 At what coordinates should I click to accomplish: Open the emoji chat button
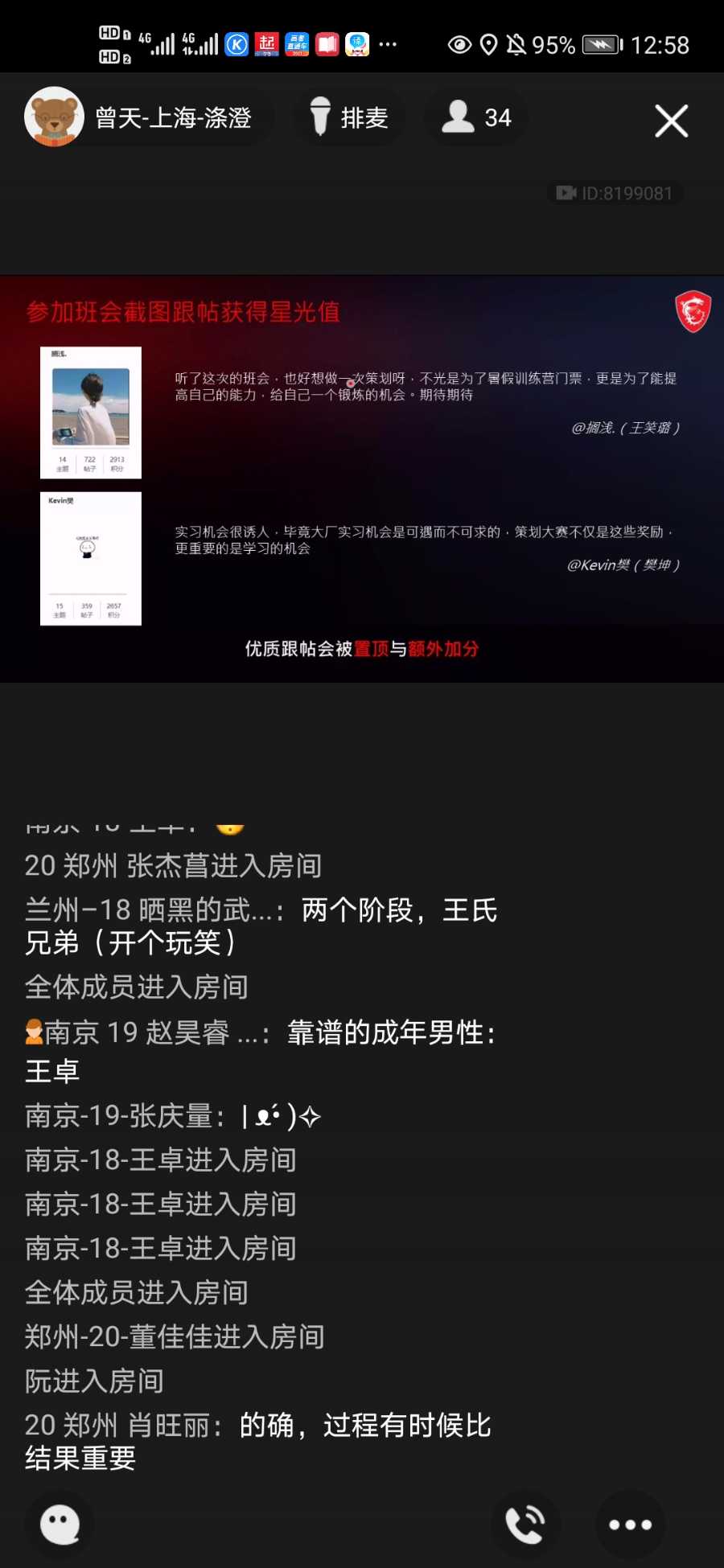pos(60,1524)
